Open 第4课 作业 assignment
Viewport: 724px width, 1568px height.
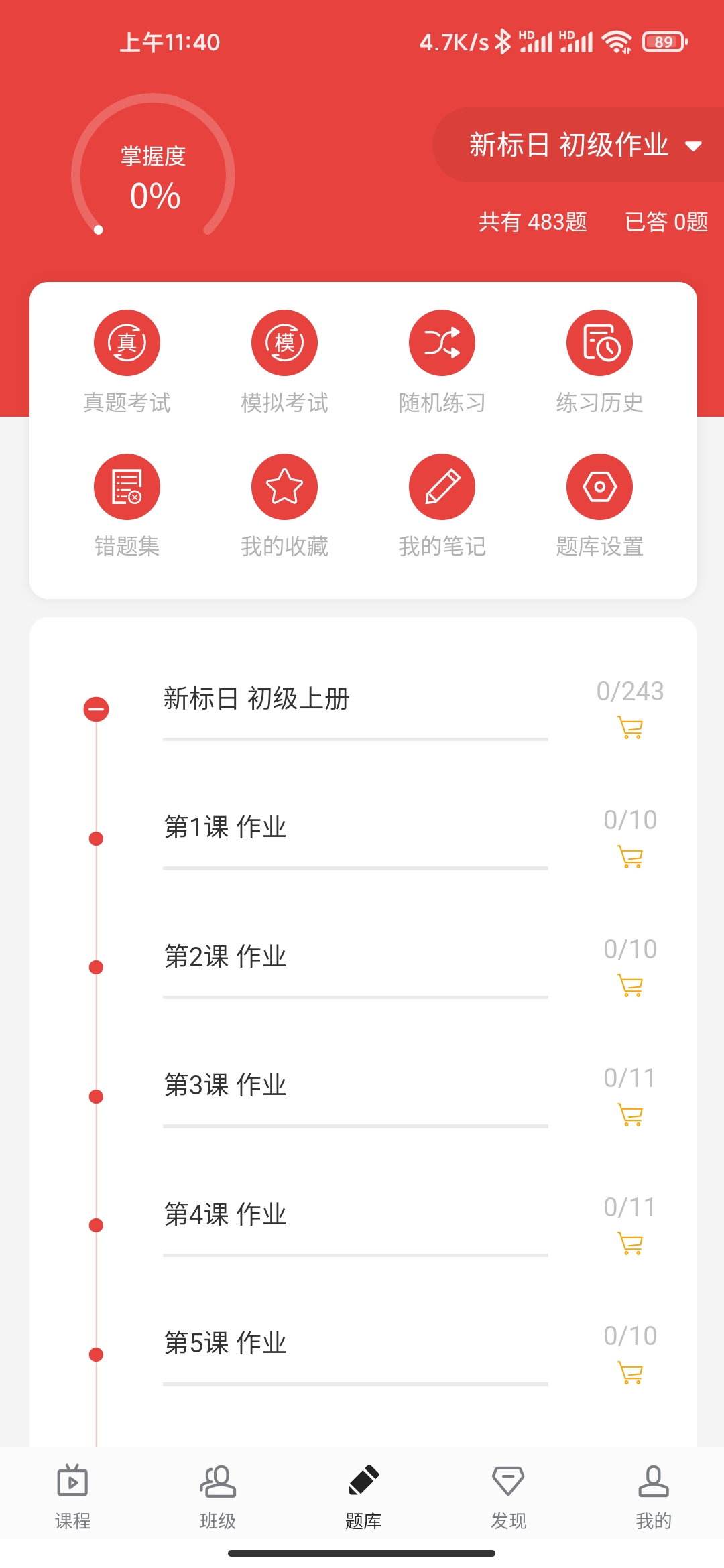tap(225, 1214)
